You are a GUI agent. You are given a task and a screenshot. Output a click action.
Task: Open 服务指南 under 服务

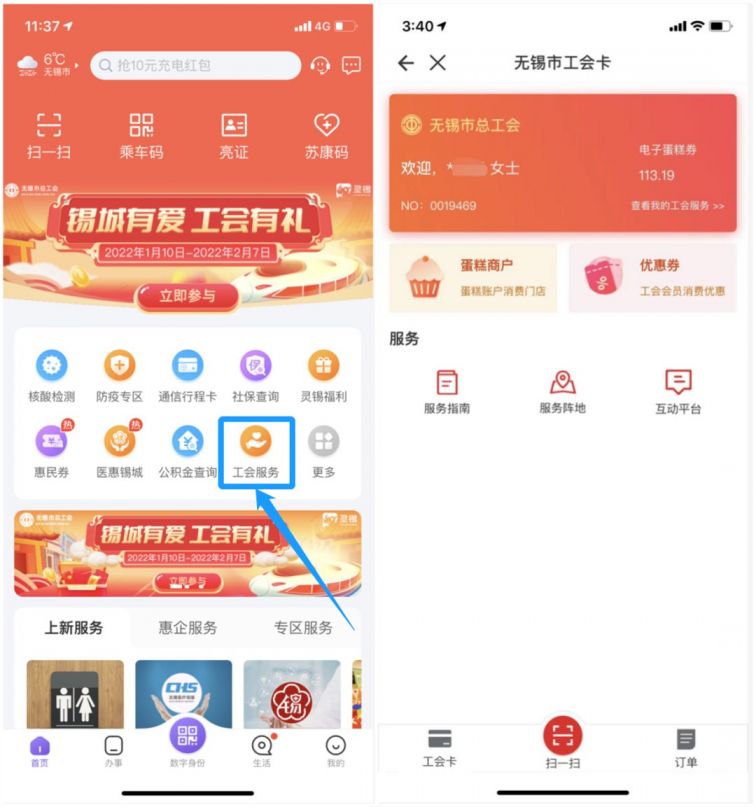click(x=447, y=392)
